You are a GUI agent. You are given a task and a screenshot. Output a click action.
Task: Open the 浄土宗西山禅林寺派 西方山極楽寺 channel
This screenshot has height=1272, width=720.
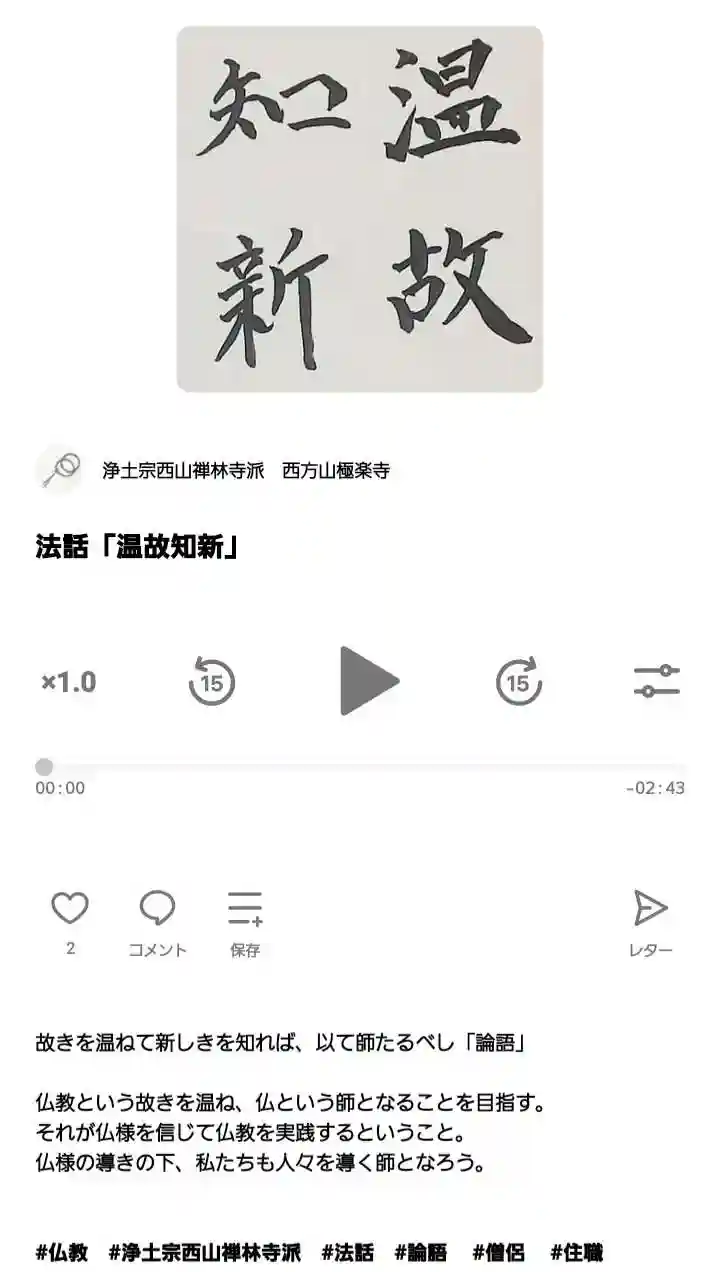click(245, 470)
